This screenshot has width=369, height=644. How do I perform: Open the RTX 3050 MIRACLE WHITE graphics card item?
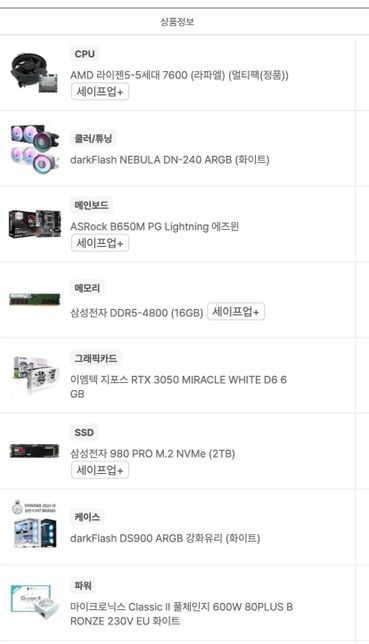178,386
